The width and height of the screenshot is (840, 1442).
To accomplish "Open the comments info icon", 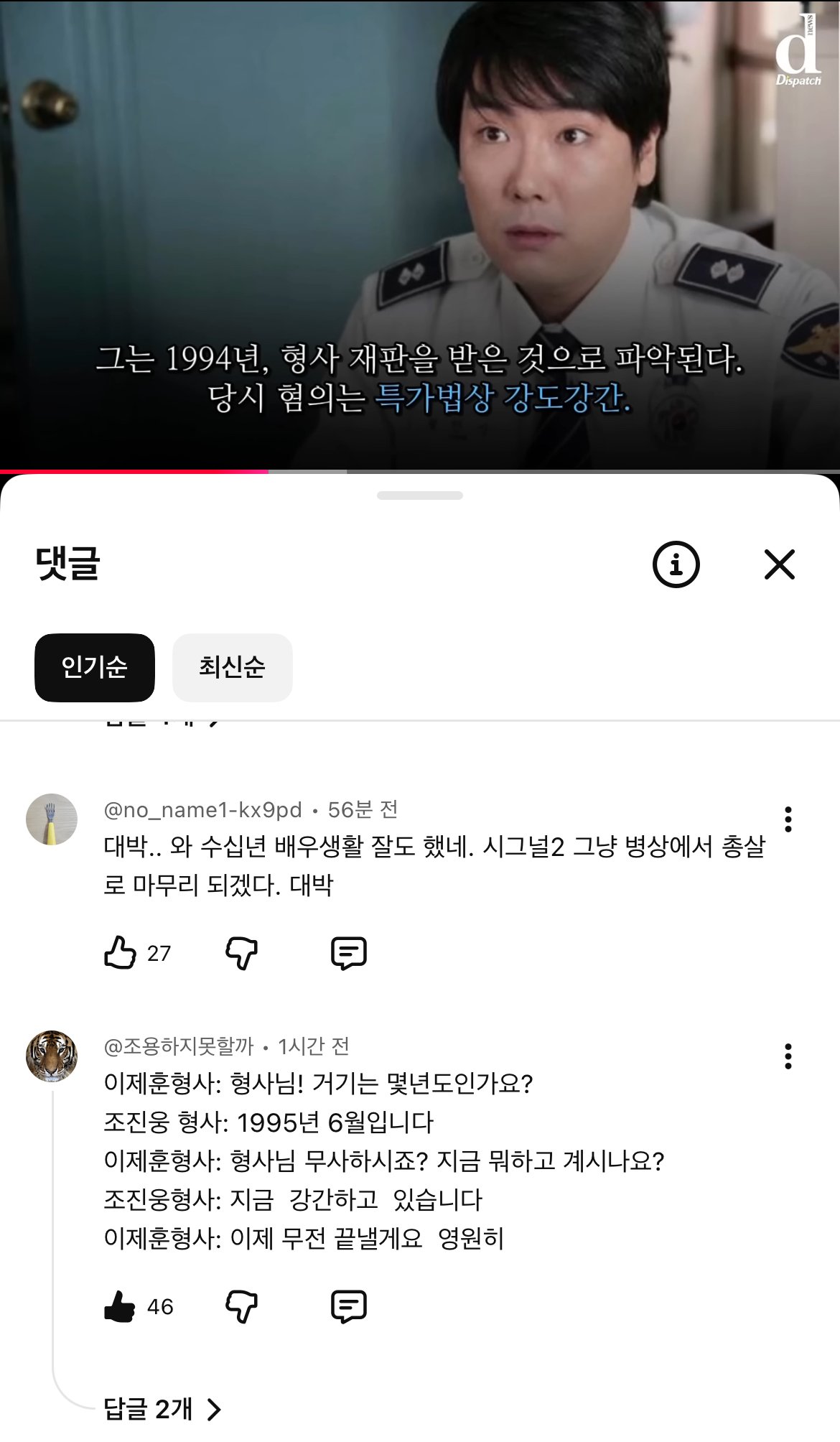I will pos(676,564).
